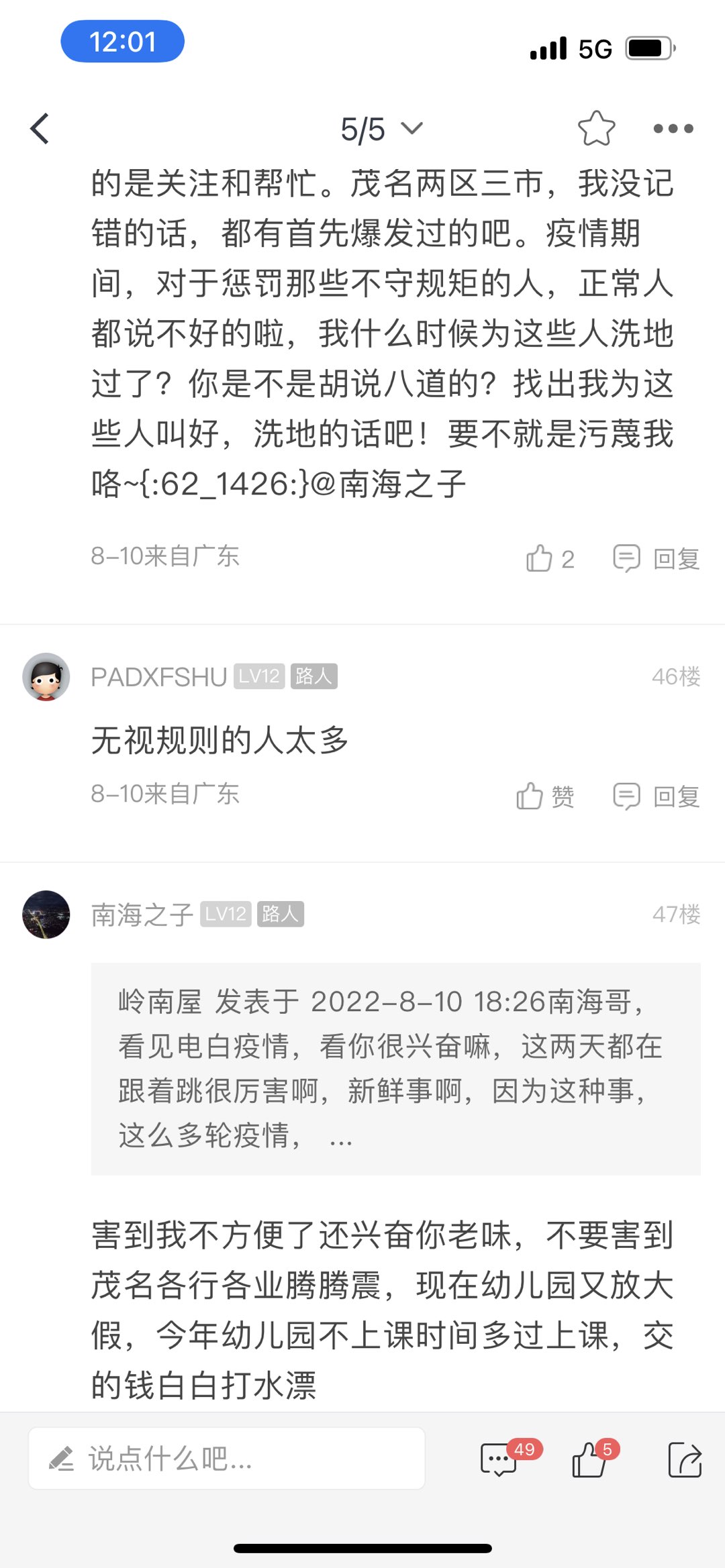Open PADXFSHU's profile avatar

pyautogui.click(x=46, y=676)
